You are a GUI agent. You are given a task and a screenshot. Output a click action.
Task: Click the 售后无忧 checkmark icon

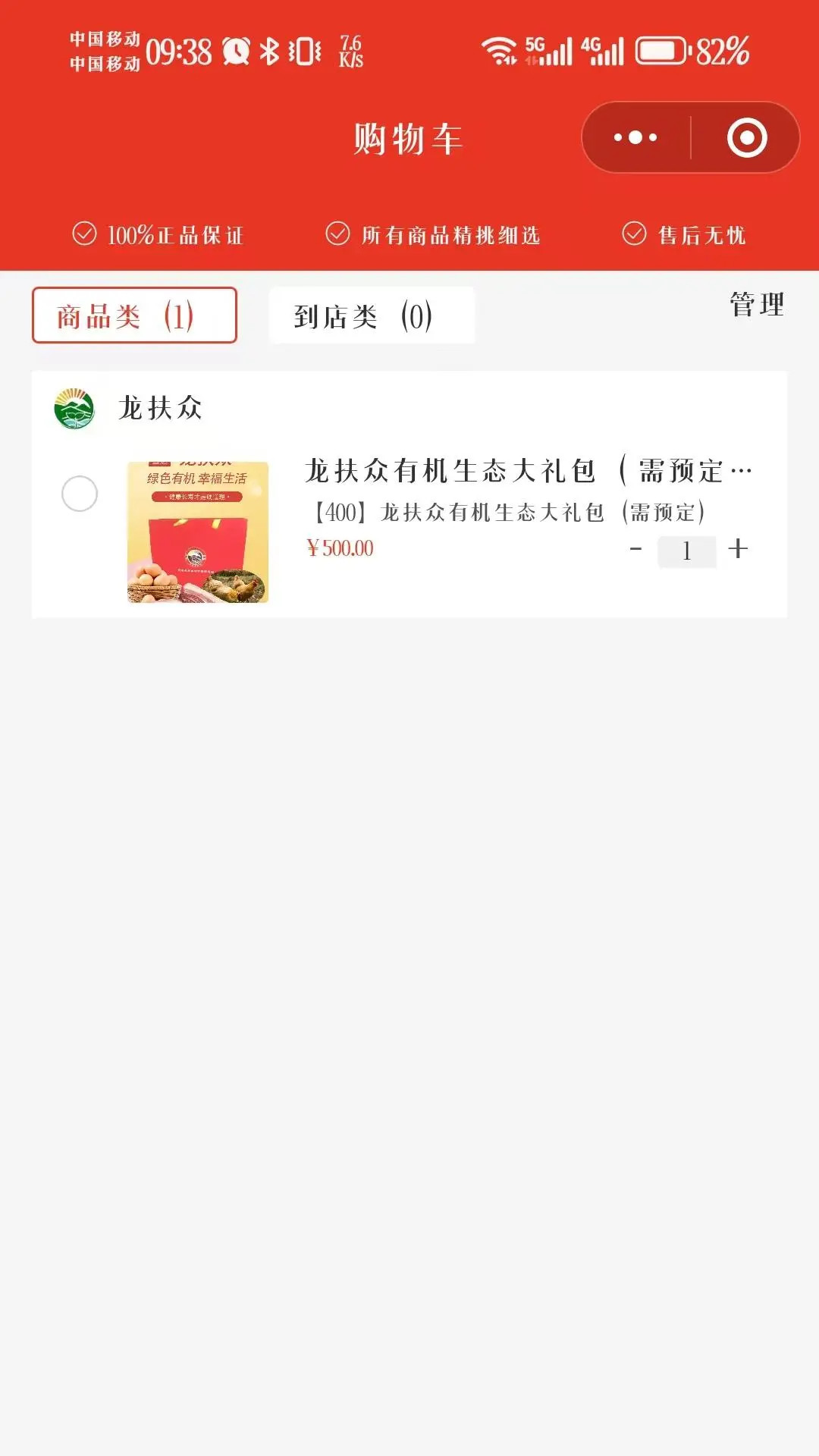click(x=634, y=234)
